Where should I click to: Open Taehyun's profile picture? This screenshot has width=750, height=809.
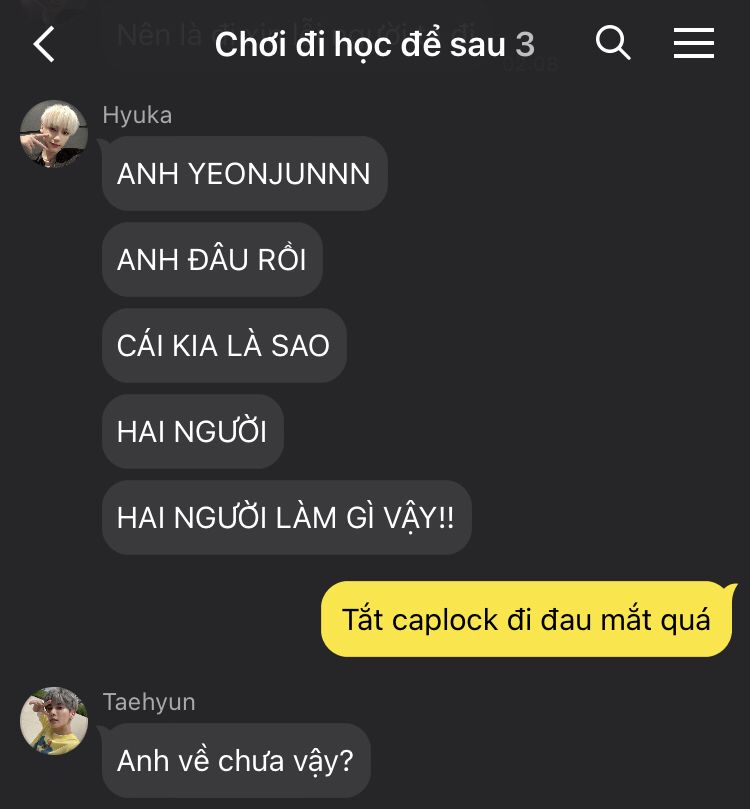click(54, 721)
